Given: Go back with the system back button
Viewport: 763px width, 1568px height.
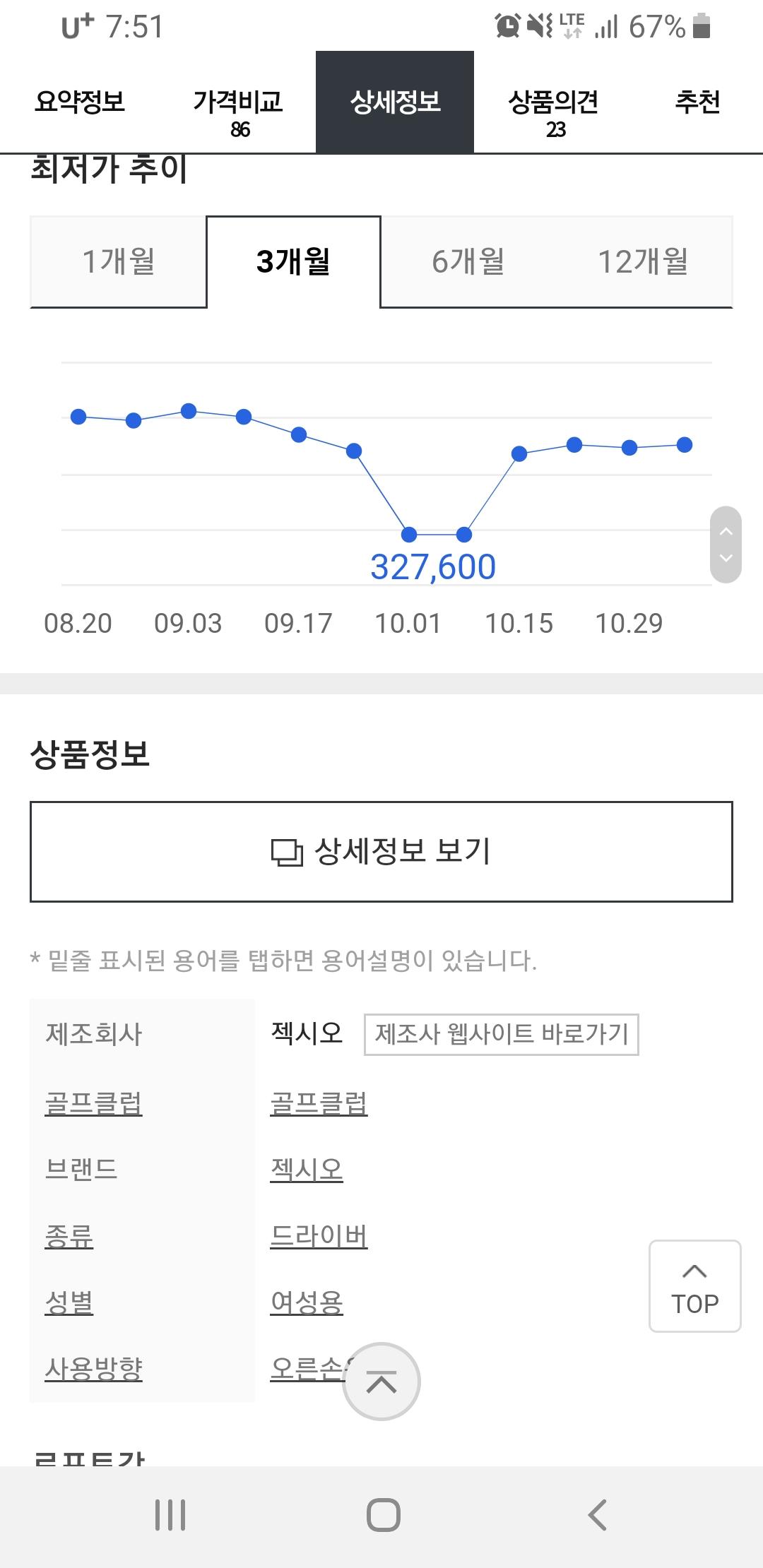Looking at the screenshot, I should click(597, 1514).
